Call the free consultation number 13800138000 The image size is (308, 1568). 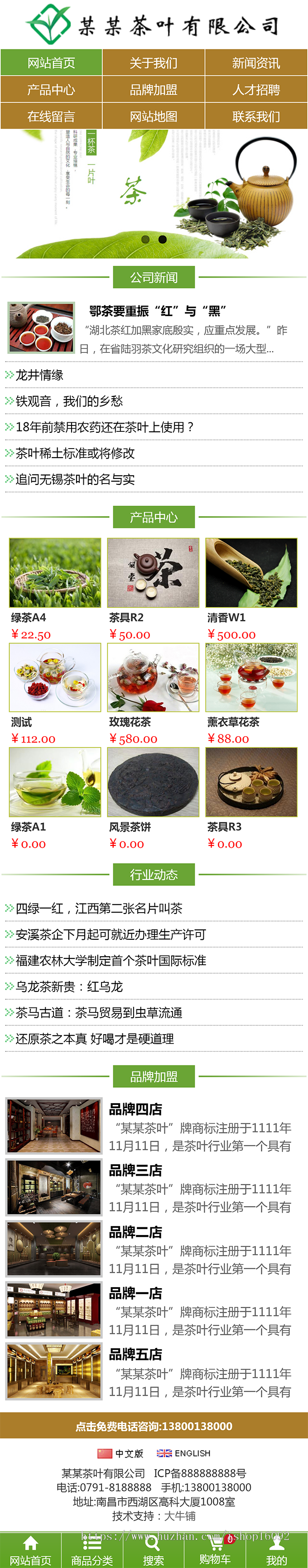[154, 1426]
